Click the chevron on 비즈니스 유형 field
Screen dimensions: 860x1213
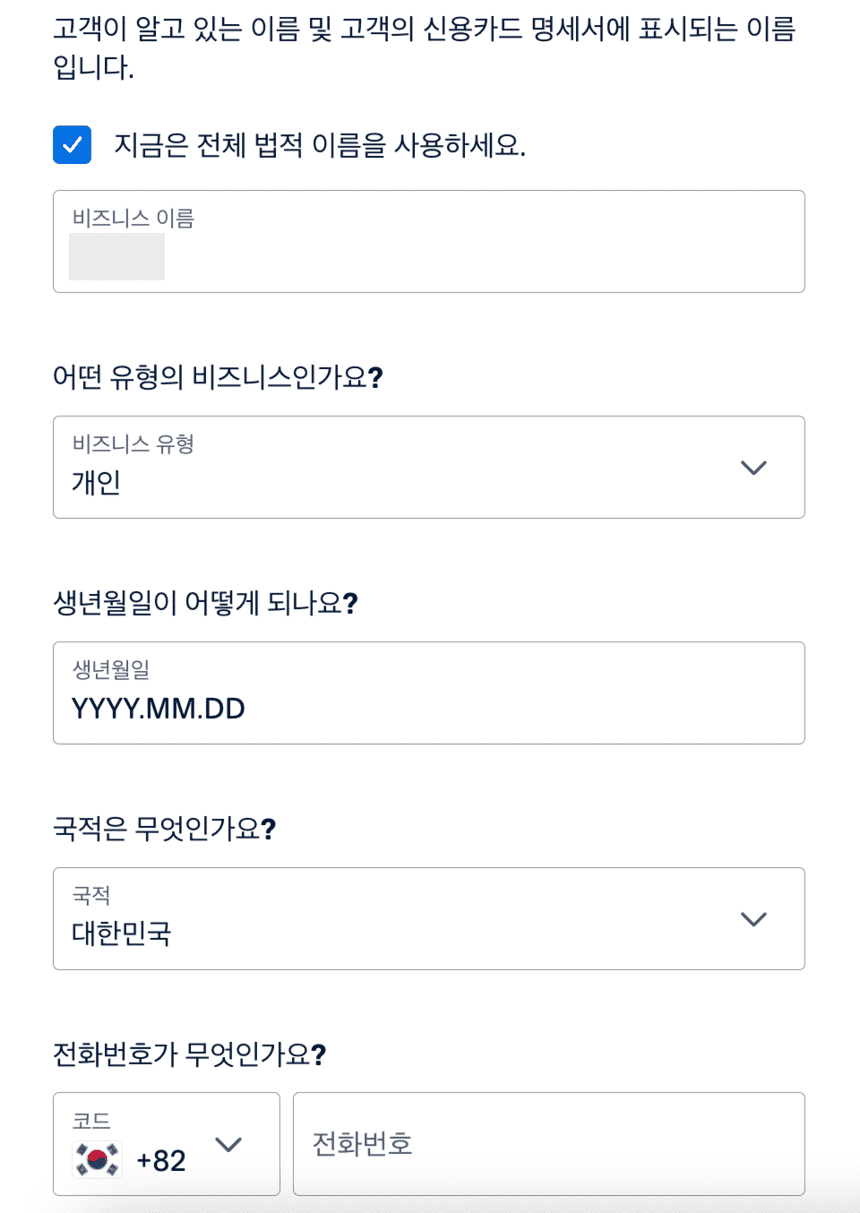753,467
